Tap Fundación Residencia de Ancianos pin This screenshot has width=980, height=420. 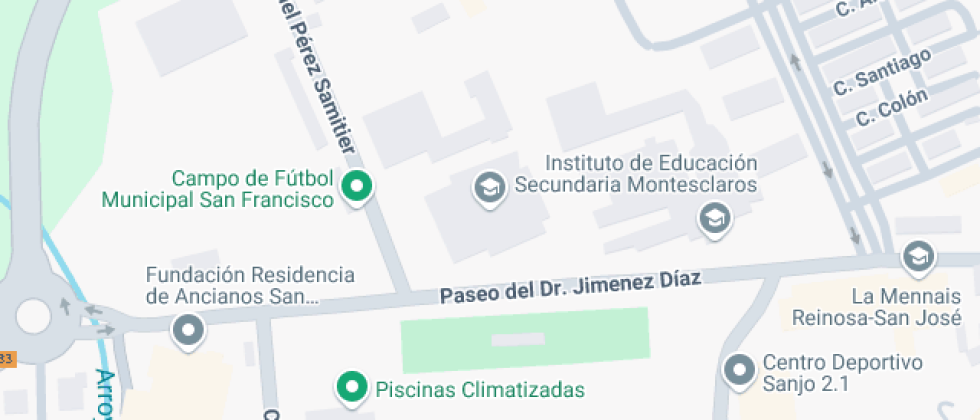(x=187, y=329)
